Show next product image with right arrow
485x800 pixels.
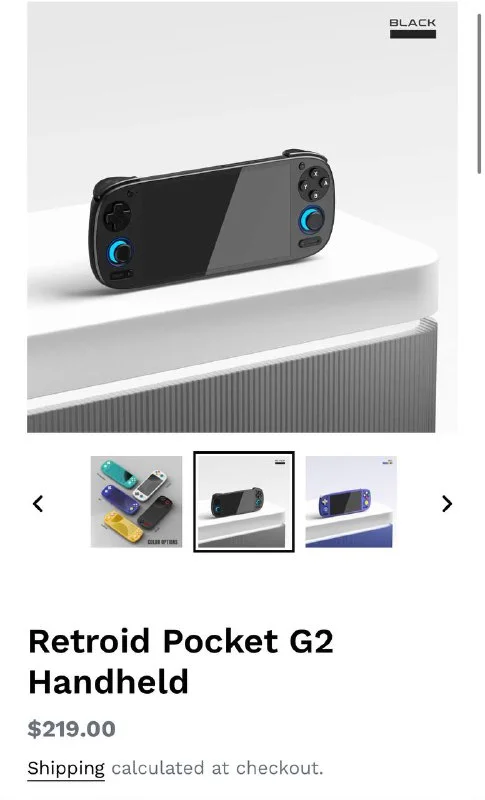(447, 504)
